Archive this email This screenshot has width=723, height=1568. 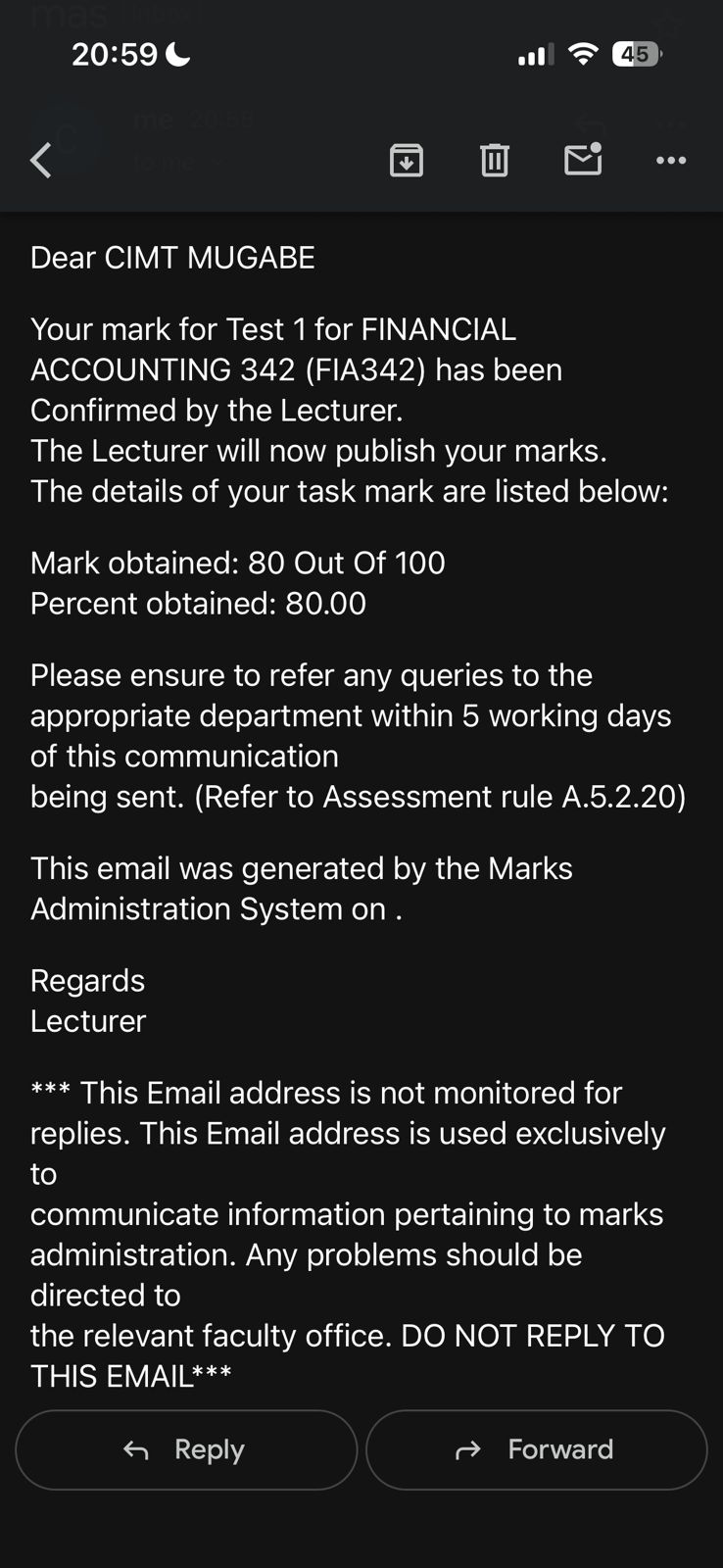coord(406,160)
